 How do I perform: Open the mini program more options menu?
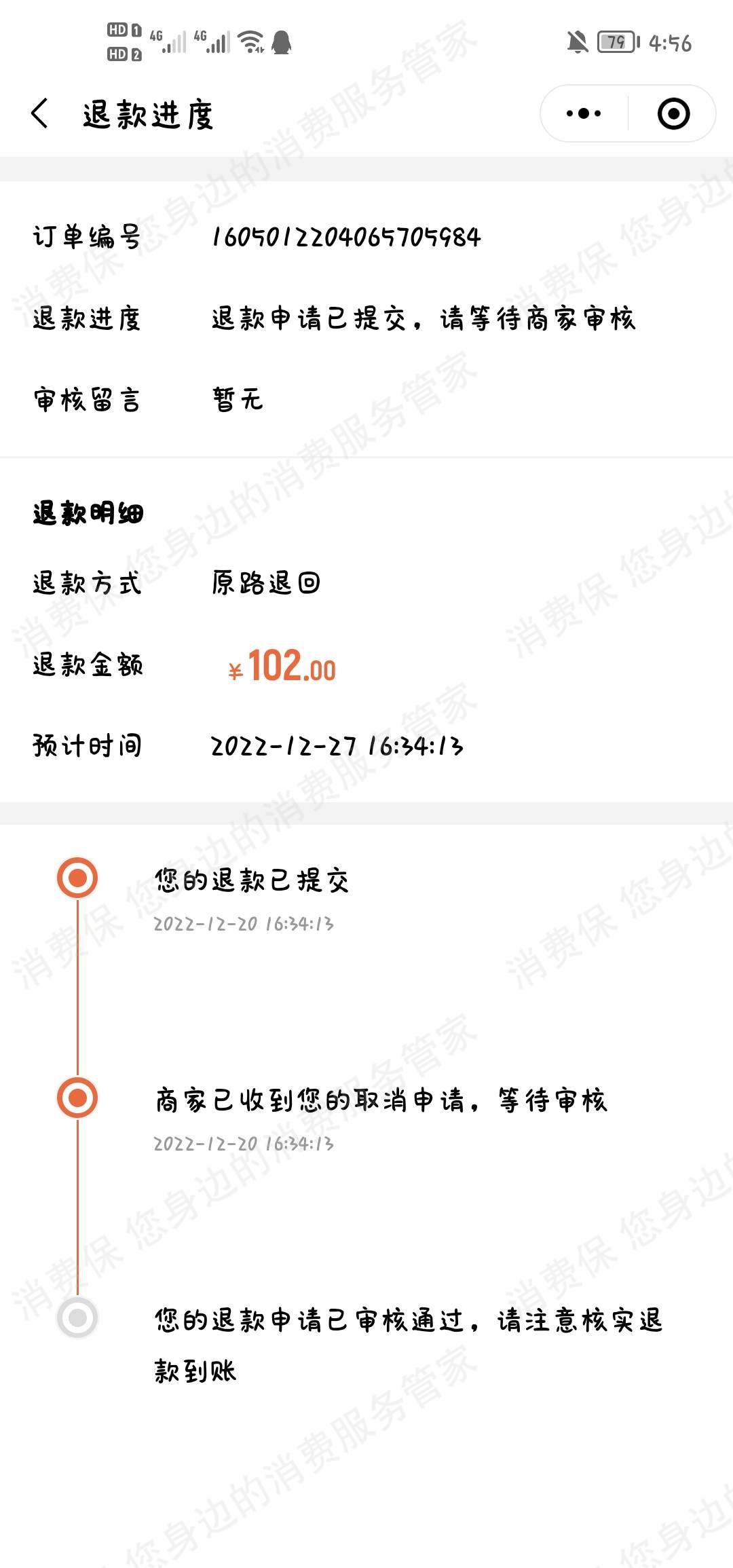click(x=584, y=113)
